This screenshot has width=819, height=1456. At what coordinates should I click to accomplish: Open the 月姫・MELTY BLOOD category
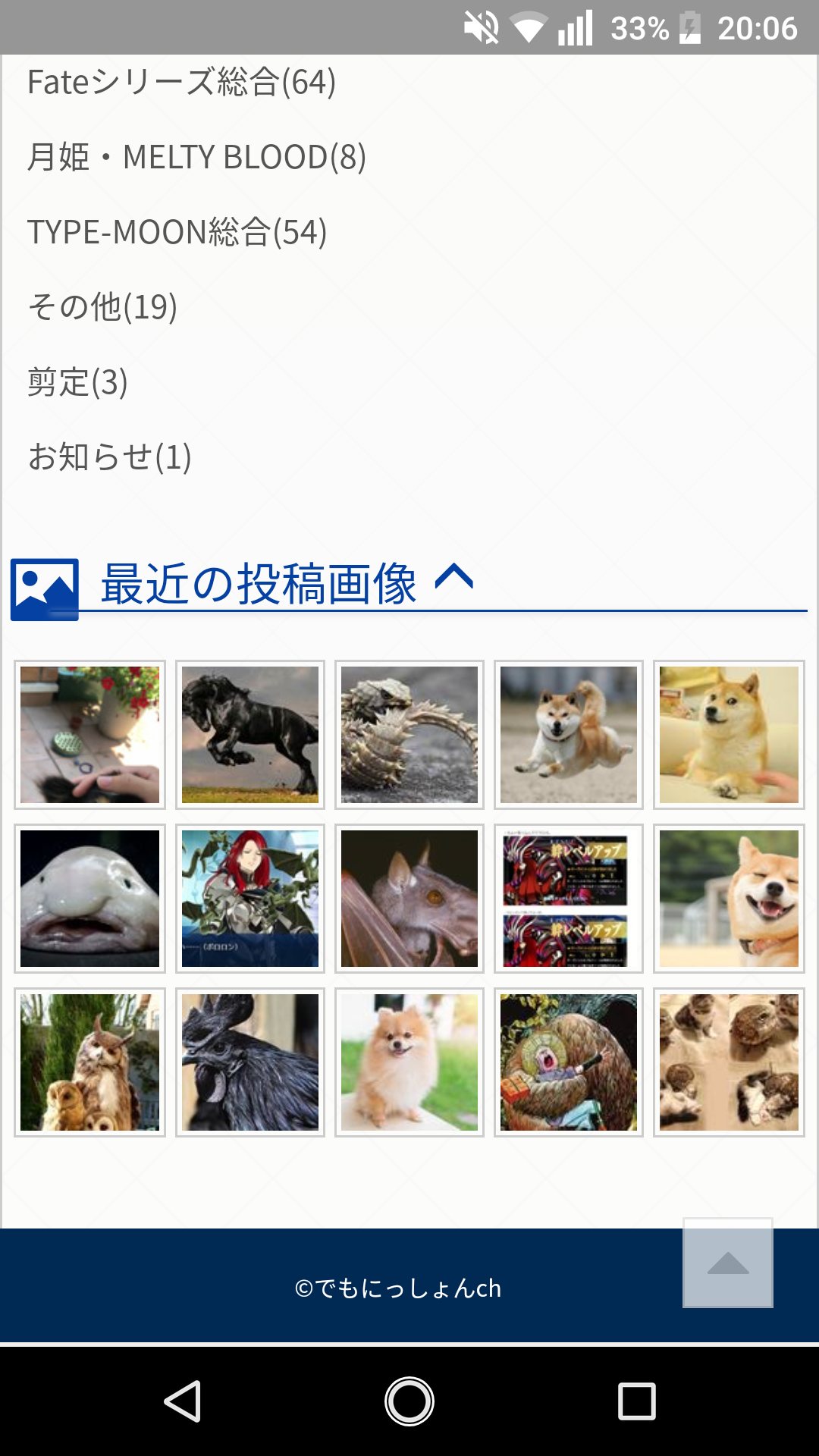click(196, 157)
